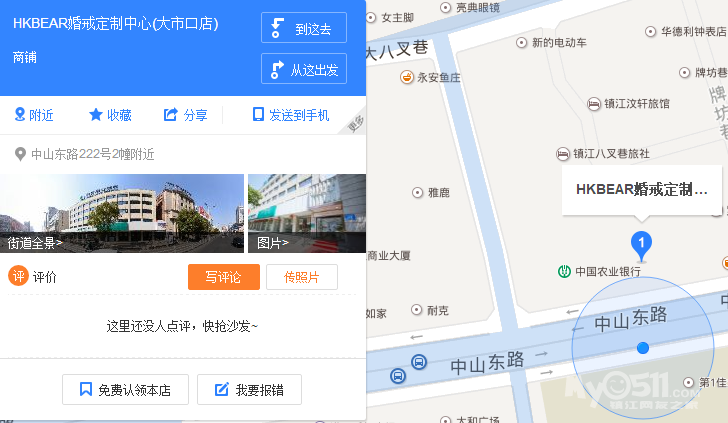Tap the 到这去 route button
The image size is (728, 423).
303,28
